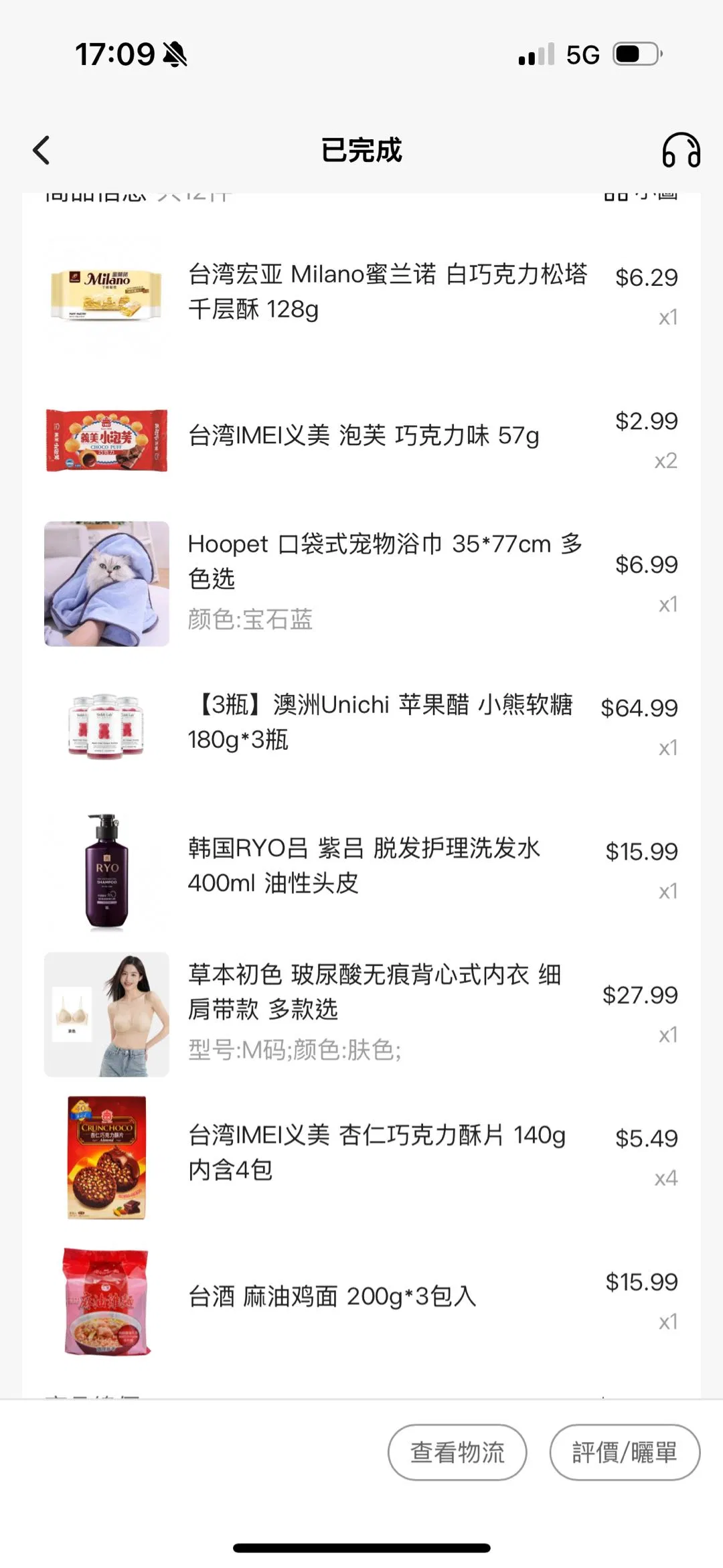Select the 台酒 麻油鸡面 200g*3包入 product
Image resolution: width=723 pixels, height=1568 pixels.
click(x=332, y=1297)
